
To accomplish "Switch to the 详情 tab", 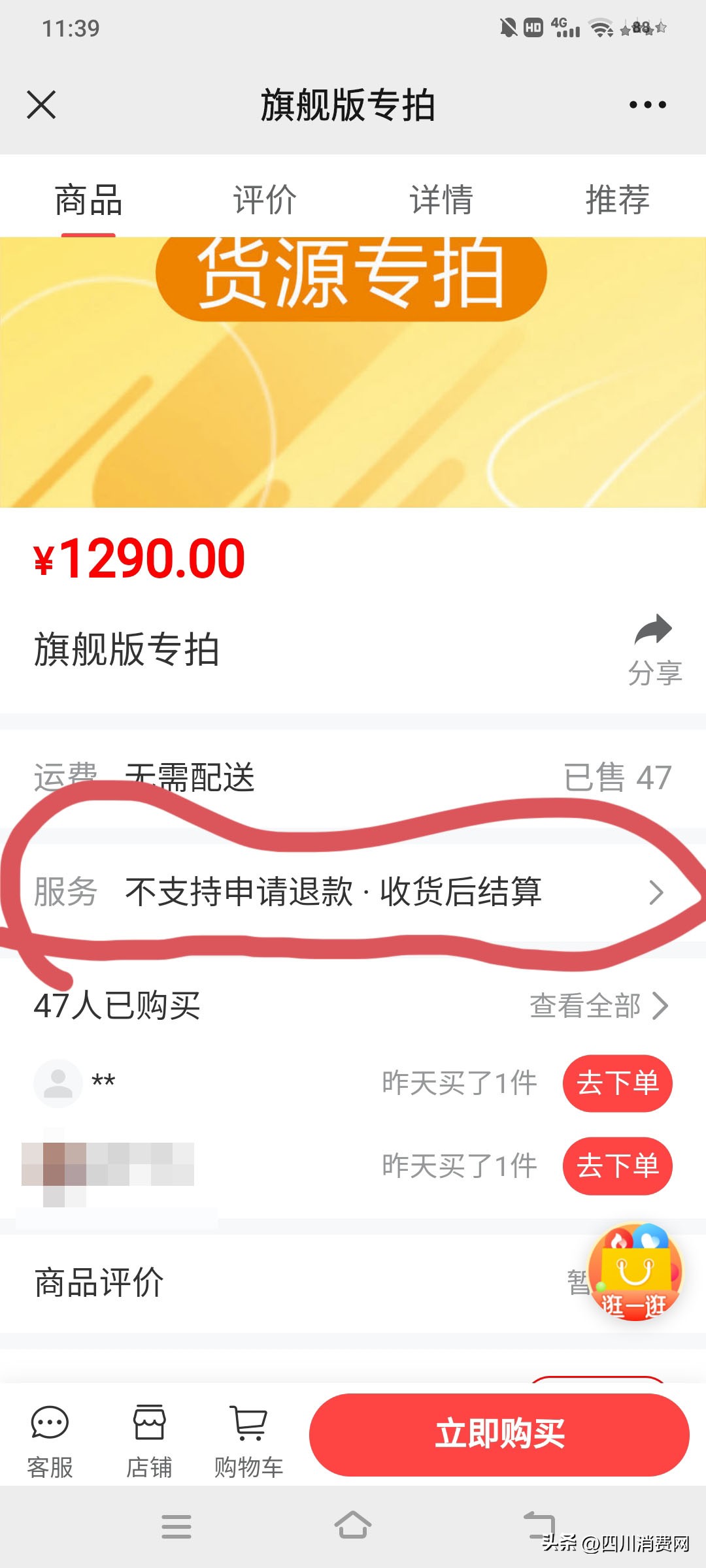I will click(441, 199).
